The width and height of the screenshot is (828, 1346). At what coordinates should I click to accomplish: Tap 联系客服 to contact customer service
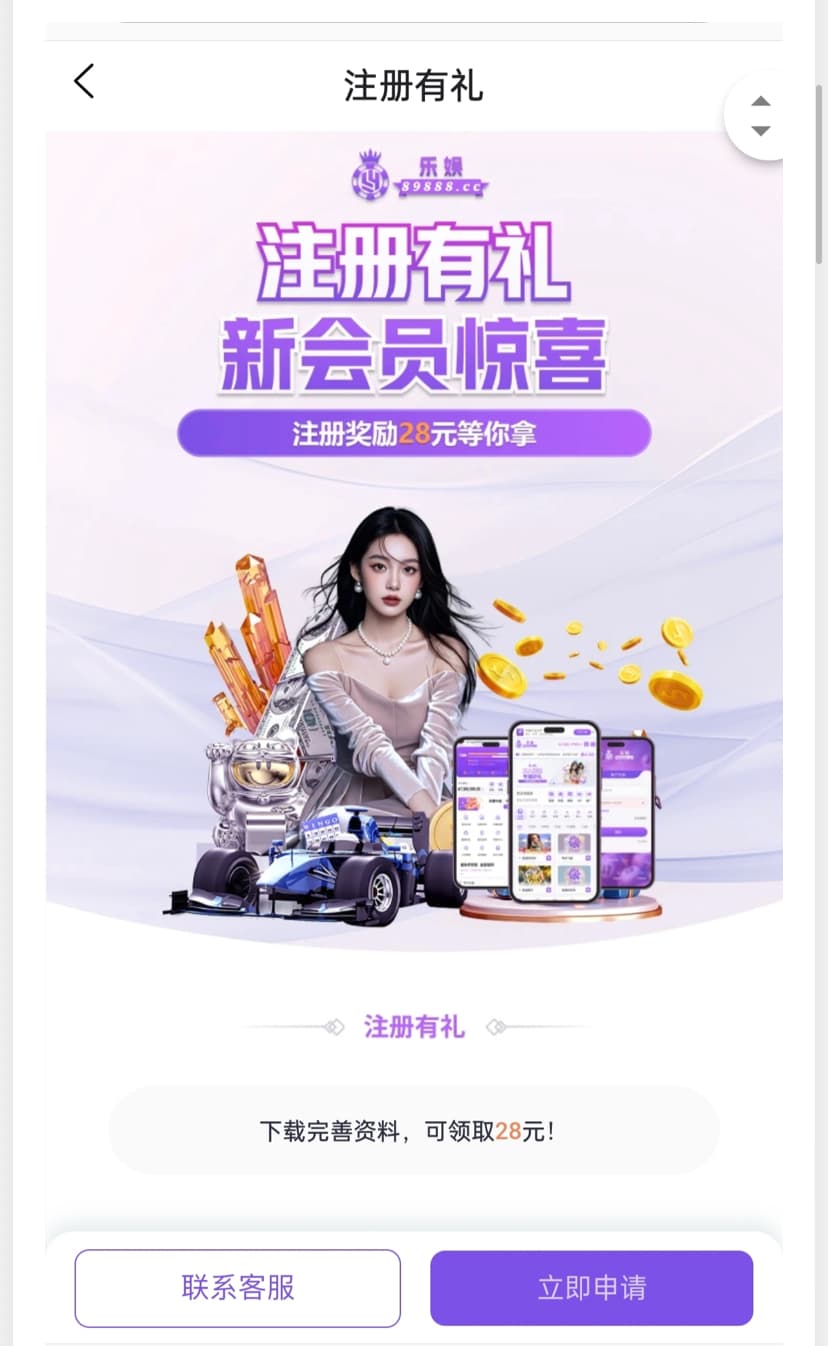click(238, 1288)
